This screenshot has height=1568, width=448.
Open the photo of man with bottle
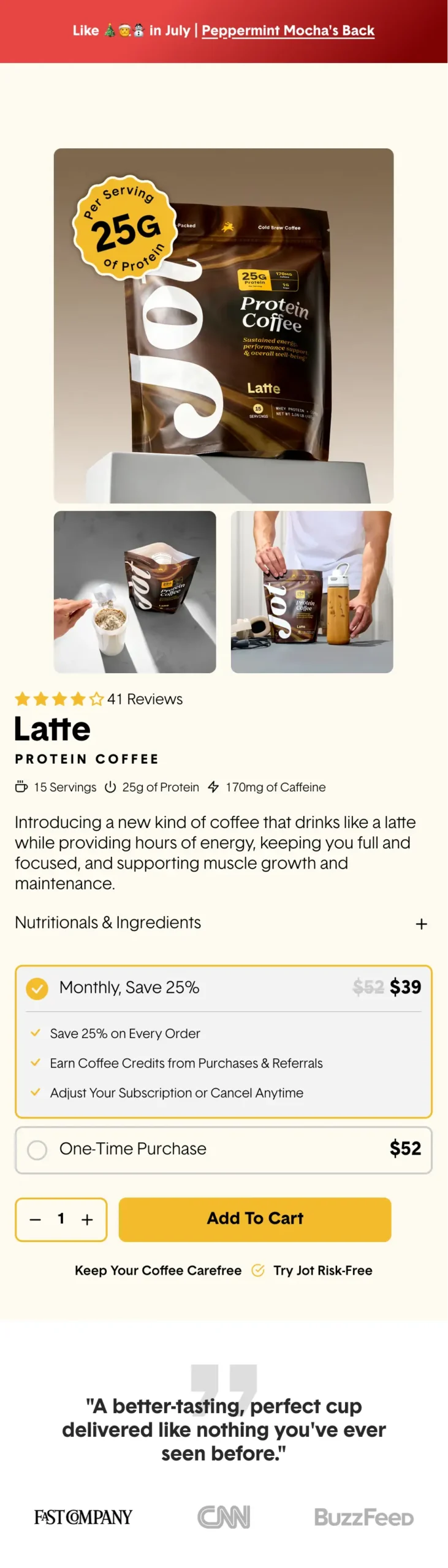[x=311, y=592]
